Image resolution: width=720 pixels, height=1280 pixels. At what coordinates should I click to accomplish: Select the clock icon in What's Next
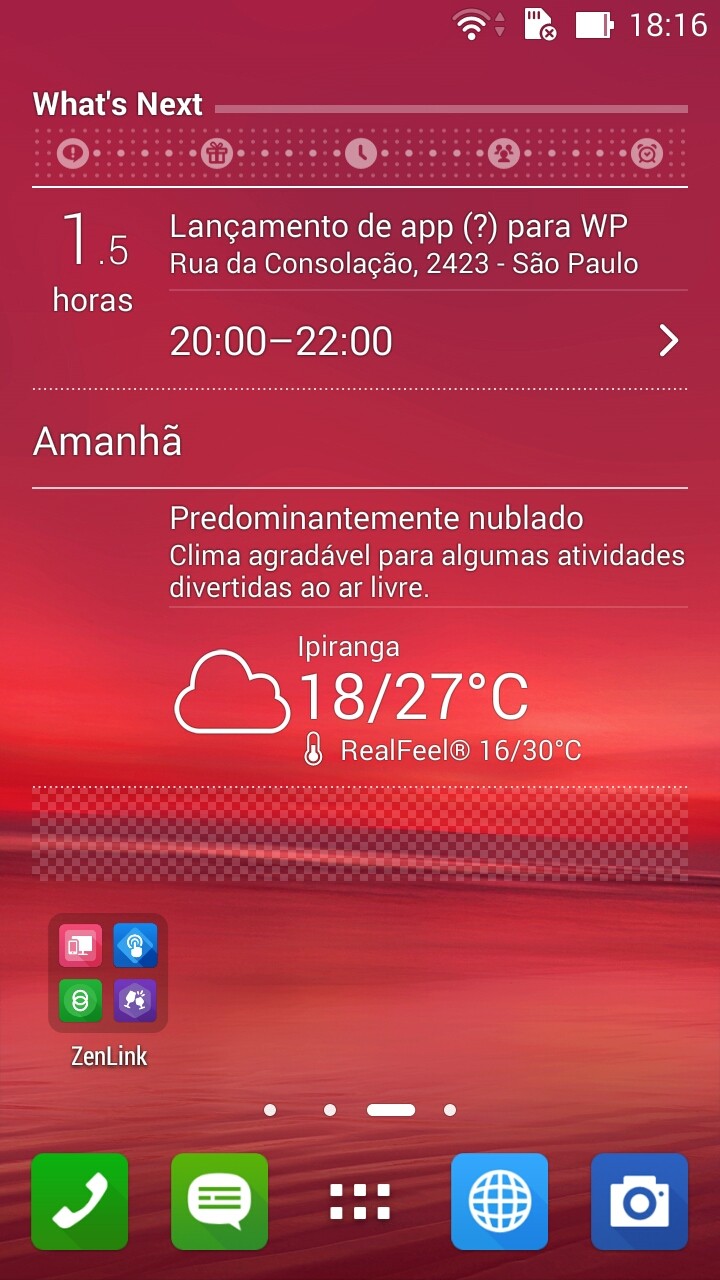point(361,153)
